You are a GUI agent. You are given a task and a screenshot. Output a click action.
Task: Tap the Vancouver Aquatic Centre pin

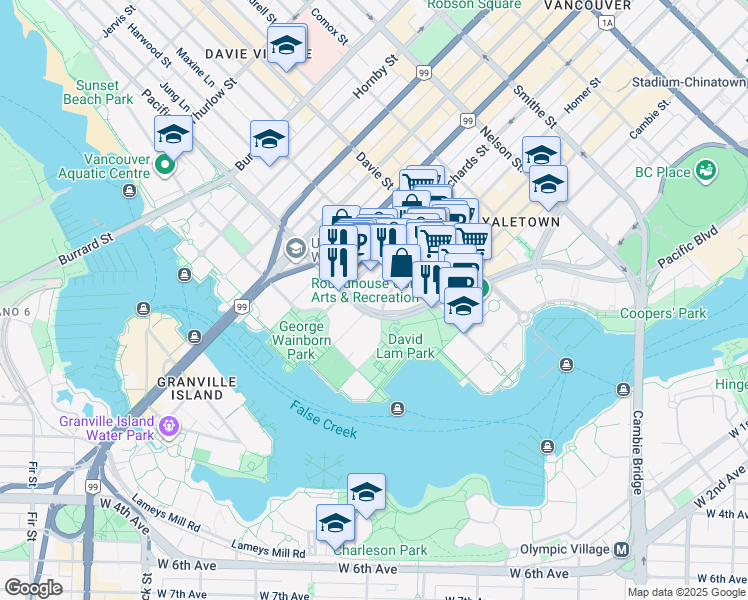(165, 166)
